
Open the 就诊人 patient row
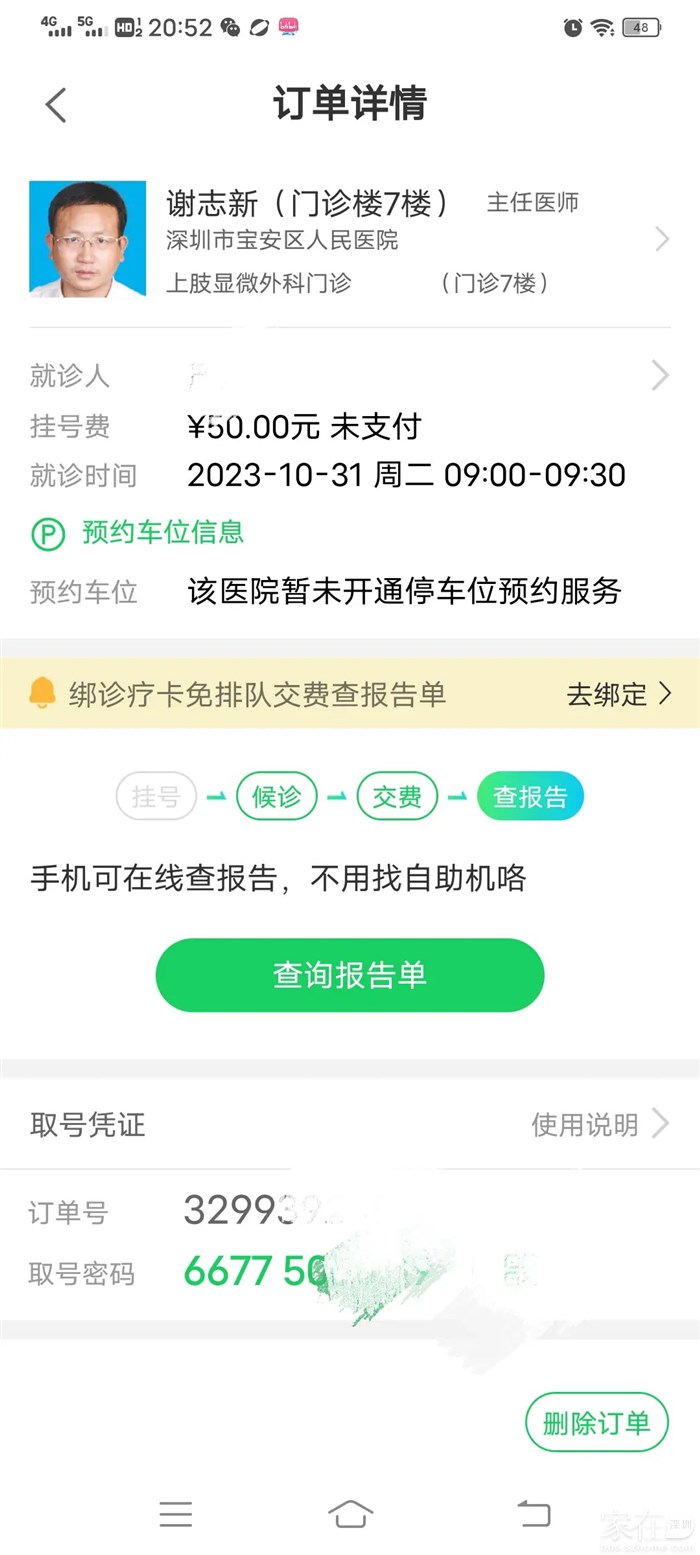[x=350, y=377]
